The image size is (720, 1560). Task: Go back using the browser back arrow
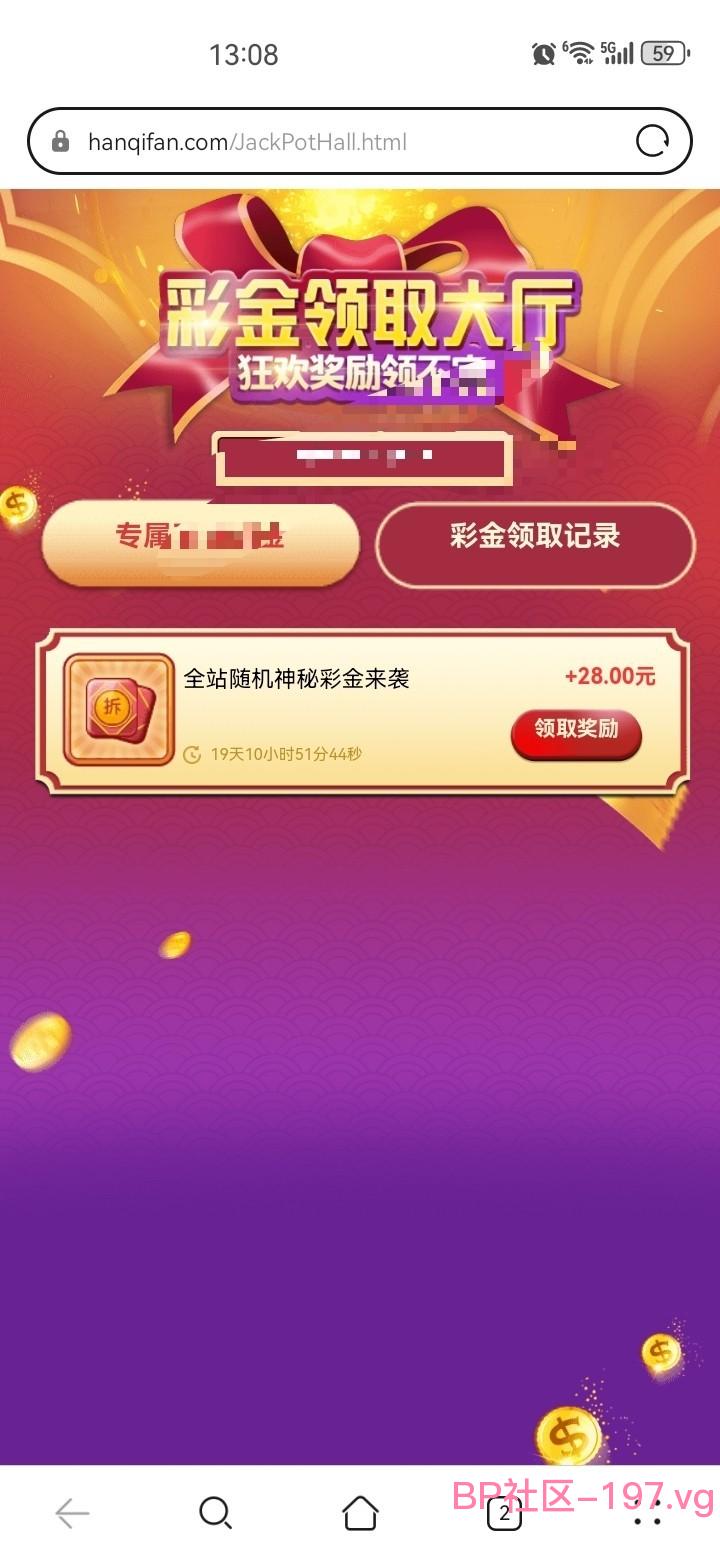click(x=72, y=1513)
